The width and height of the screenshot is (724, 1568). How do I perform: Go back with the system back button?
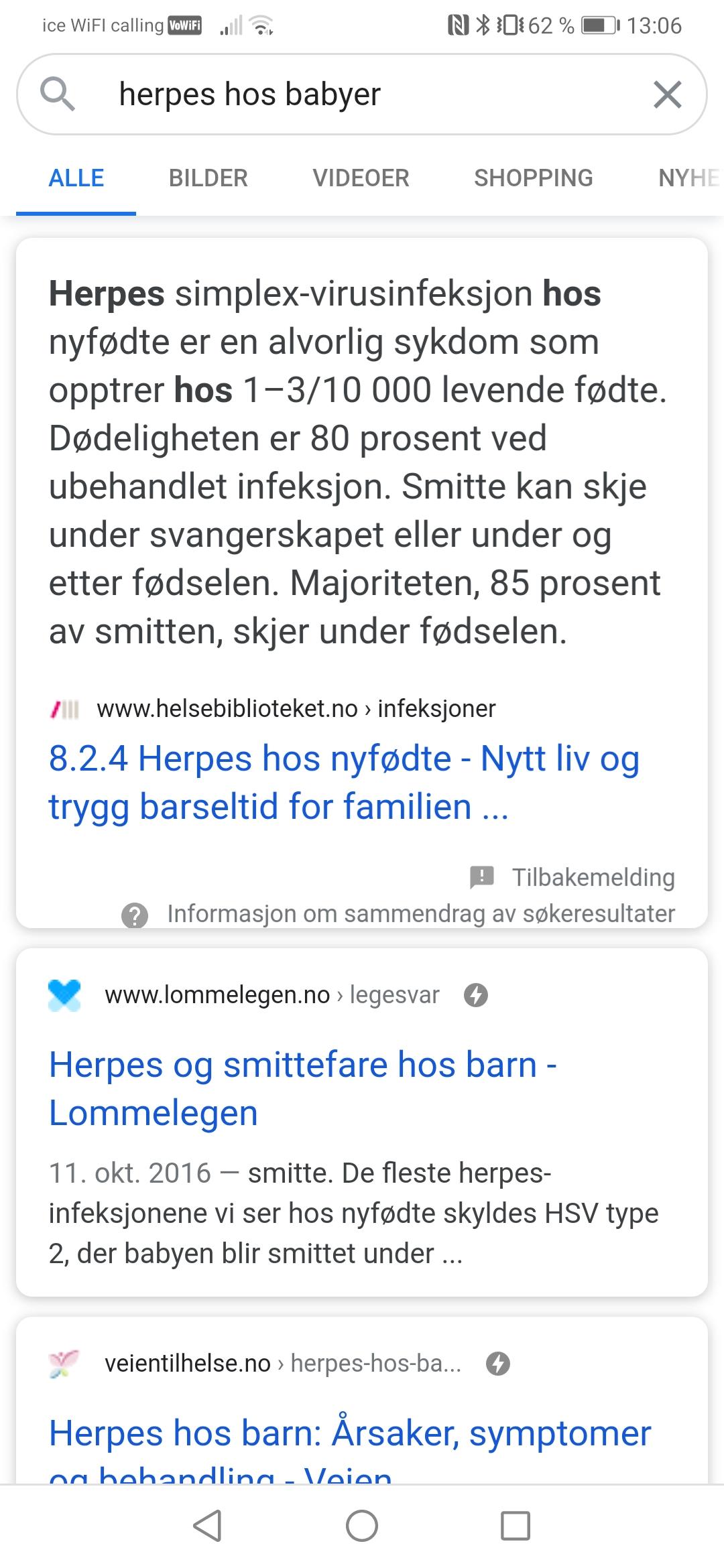click(207, 1526)
